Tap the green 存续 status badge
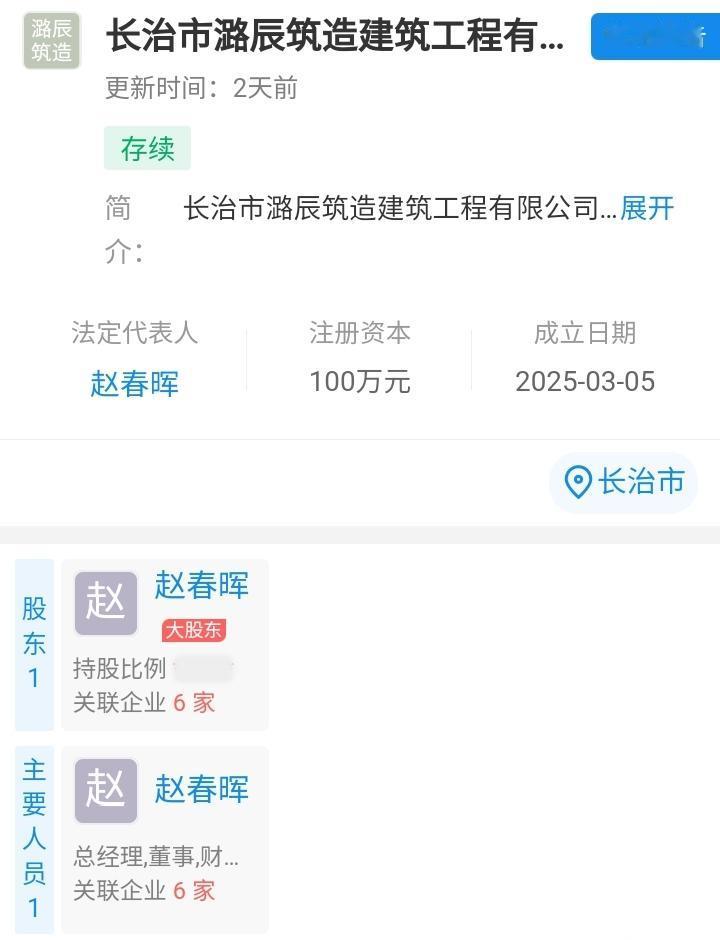 pos(146,147)
